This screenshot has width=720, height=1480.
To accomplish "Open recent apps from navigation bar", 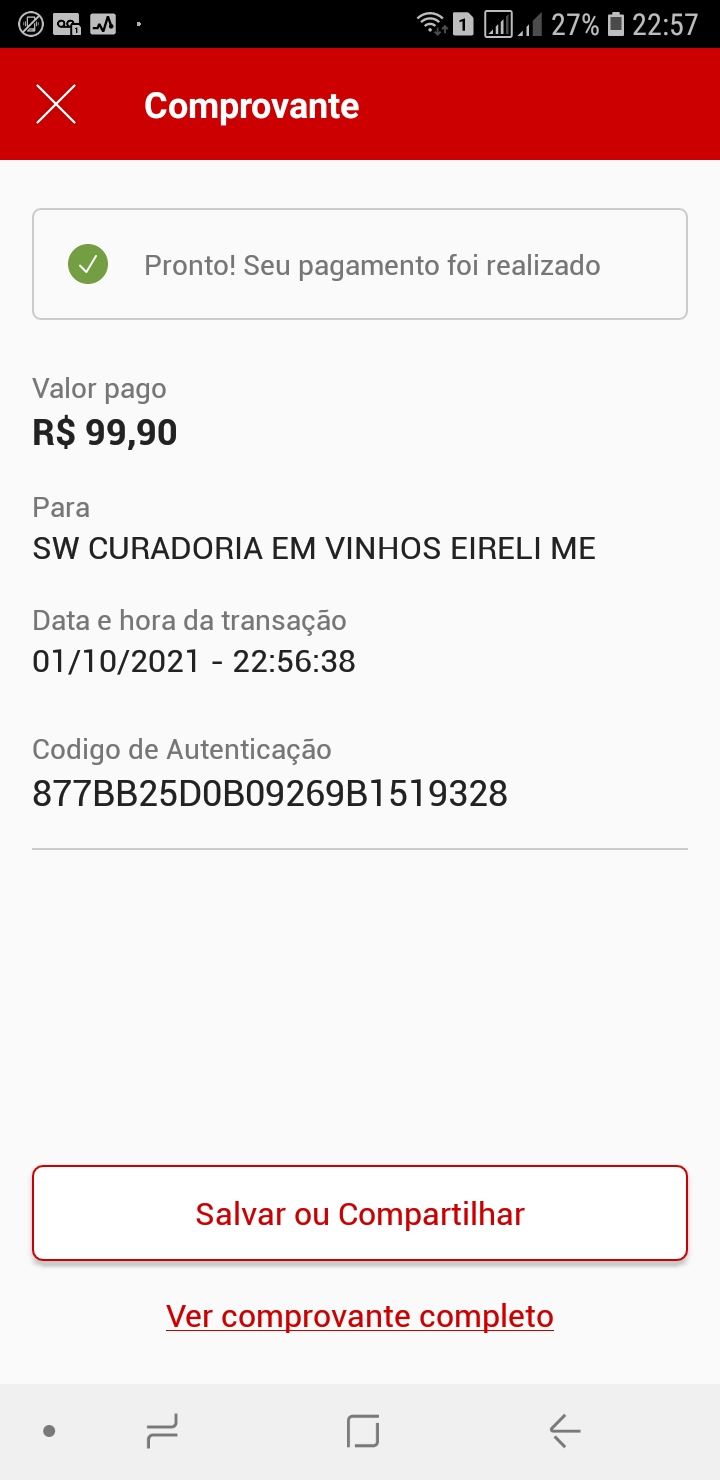I will 162,1432.
